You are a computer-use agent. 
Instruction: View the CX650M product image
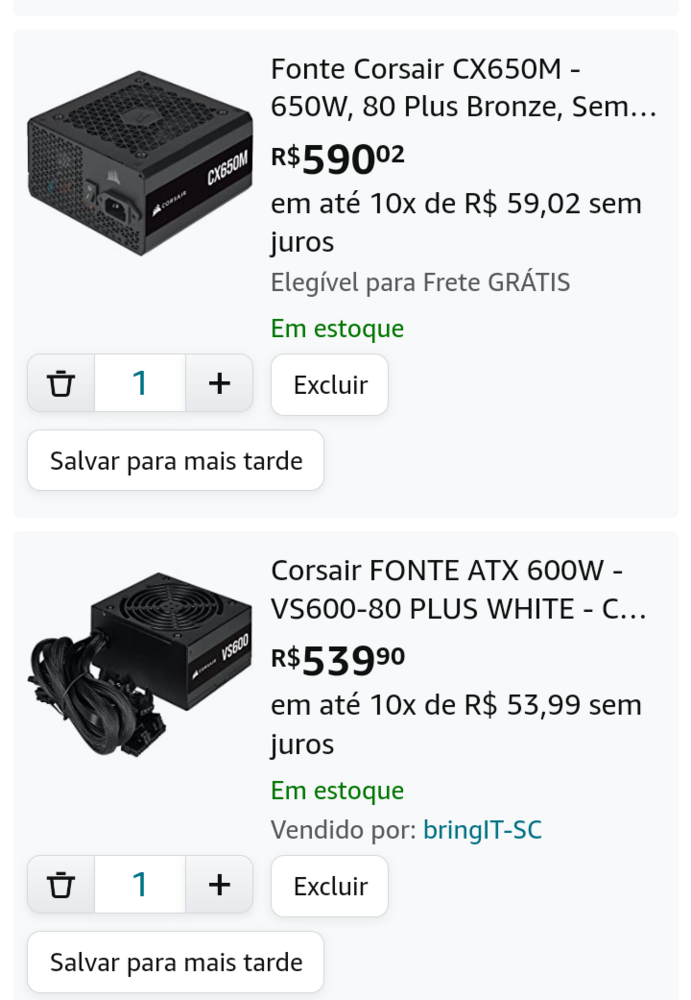pyautogui.click(x=139, y=163)
